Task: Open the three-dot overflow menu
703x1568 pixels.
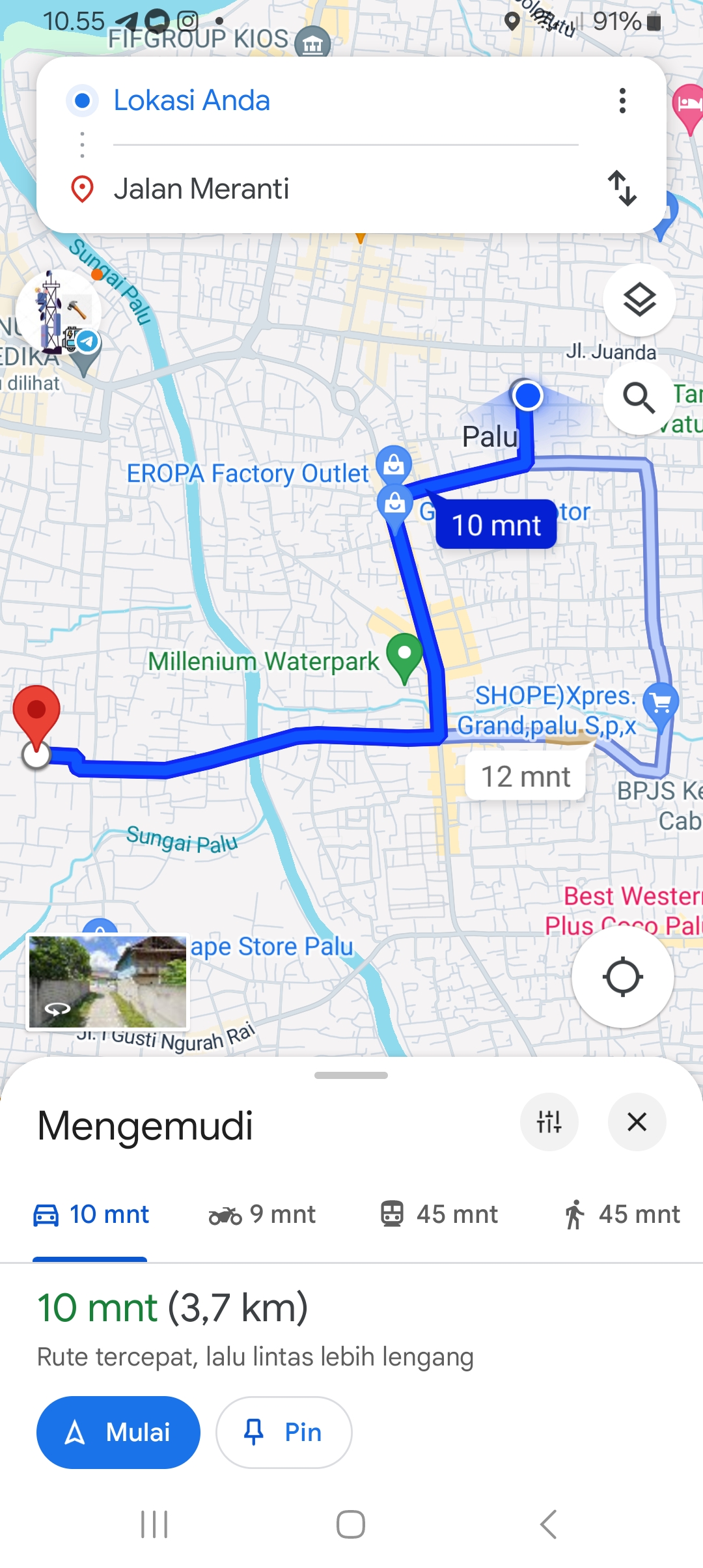Action: coord(623,101)
